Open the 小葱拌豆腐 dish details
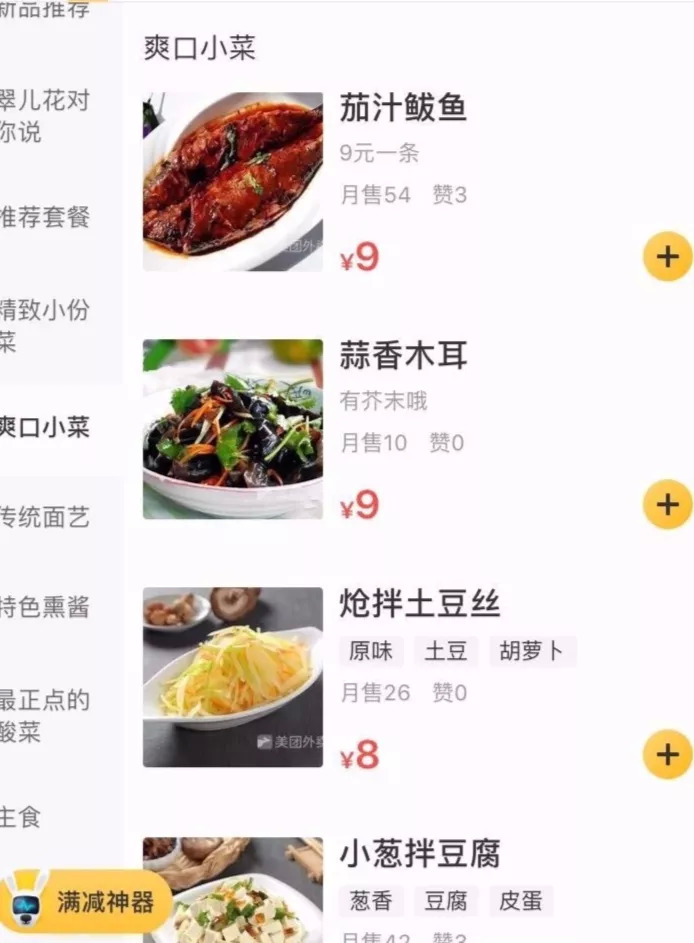Viewport: 694px width, 943px height. coord(419,854)
